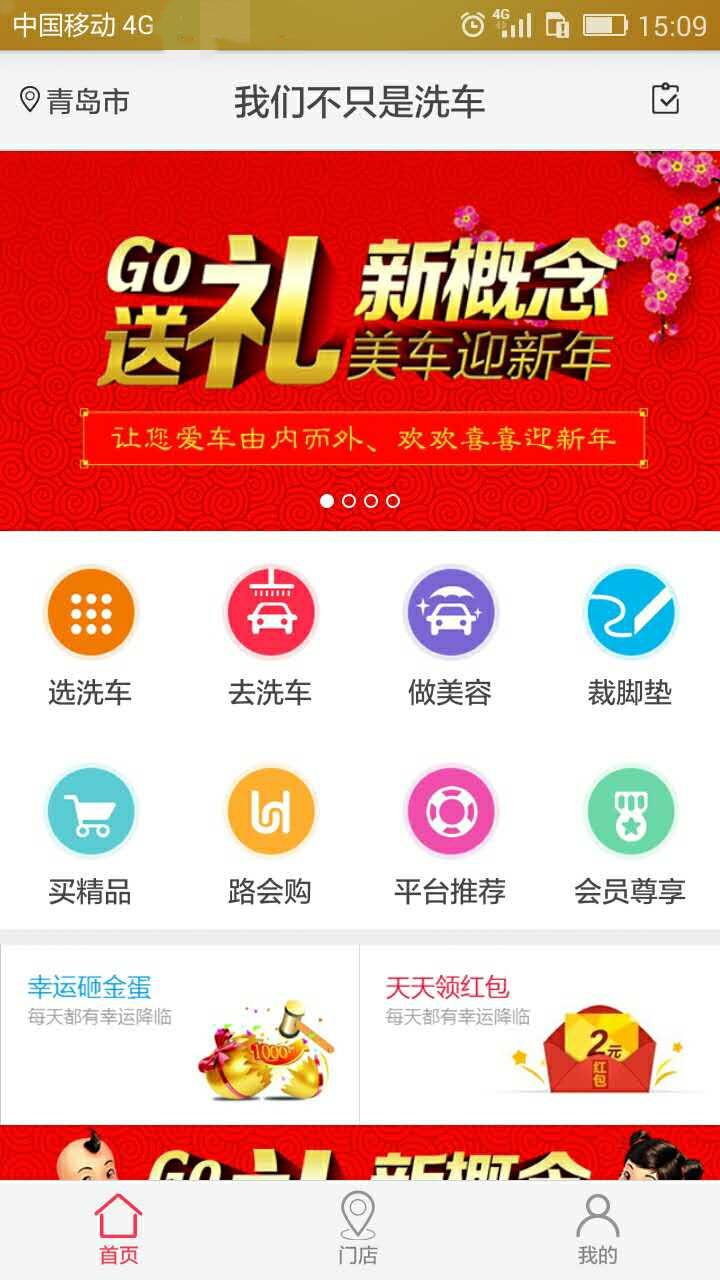Open the 天天领红包 card
Image resolution: width=720 pixels, height=1280 pixels.
pyautogui.click(x=540, y=1035)
